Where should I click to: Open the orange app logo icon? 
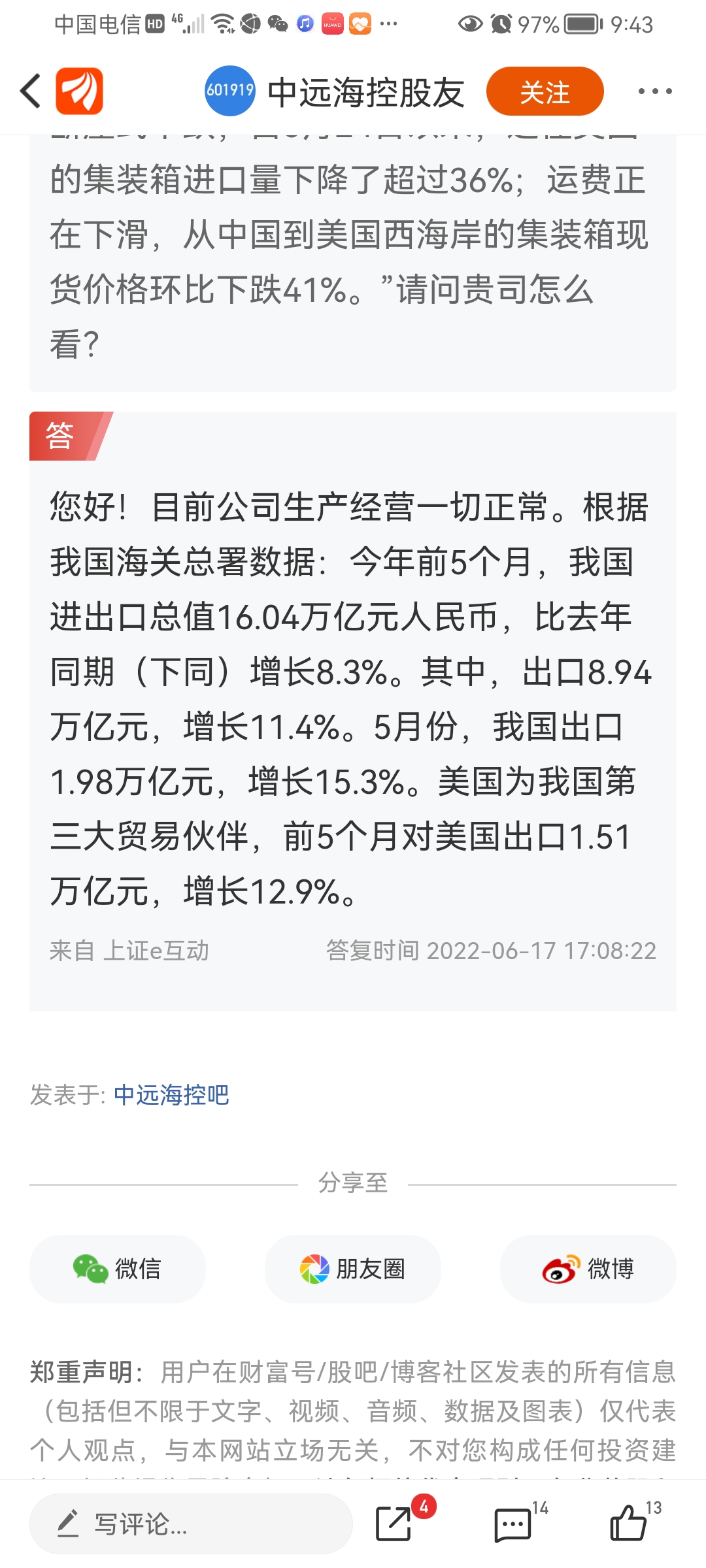point(79,91)
